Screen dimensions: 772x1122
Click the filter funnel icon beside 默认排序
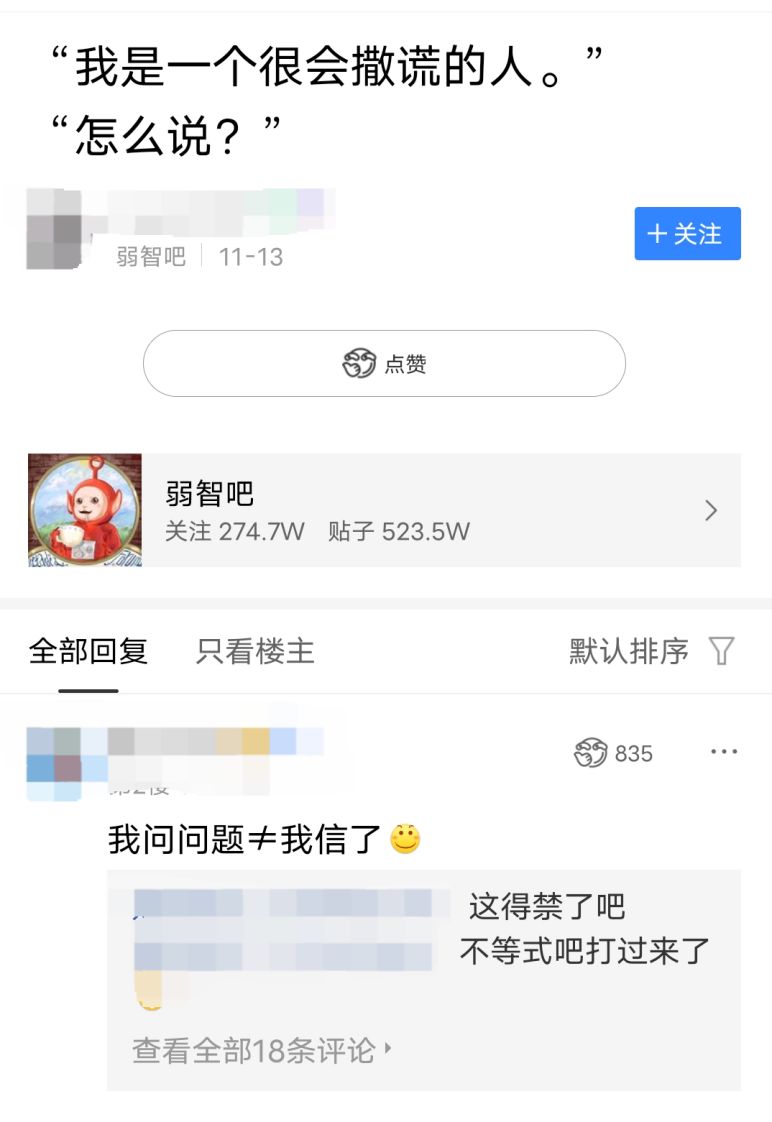tap(721, 651)
